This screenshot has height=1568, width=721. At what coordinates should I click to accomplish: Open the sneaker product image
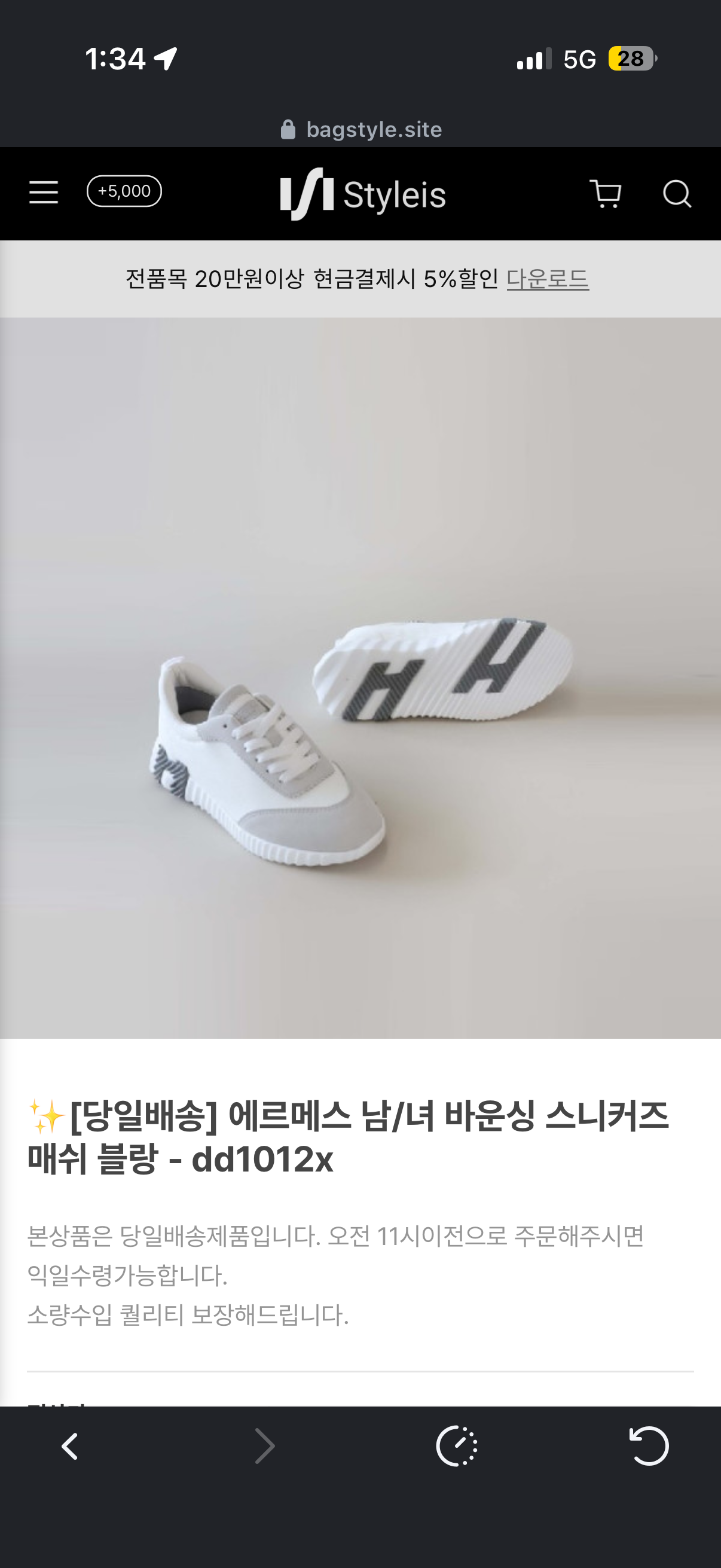[x=360, y=677]
